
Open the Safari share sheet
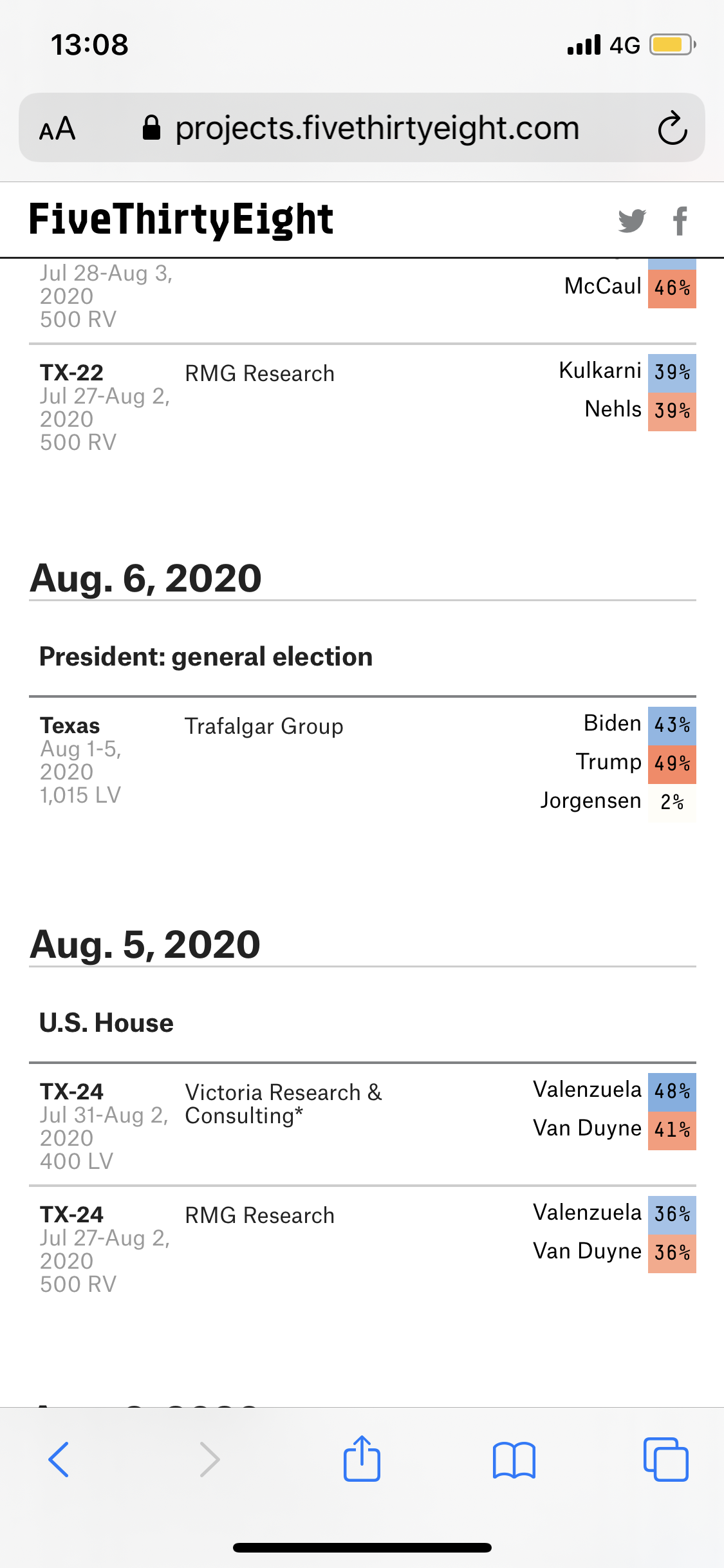pos(362,1459)
